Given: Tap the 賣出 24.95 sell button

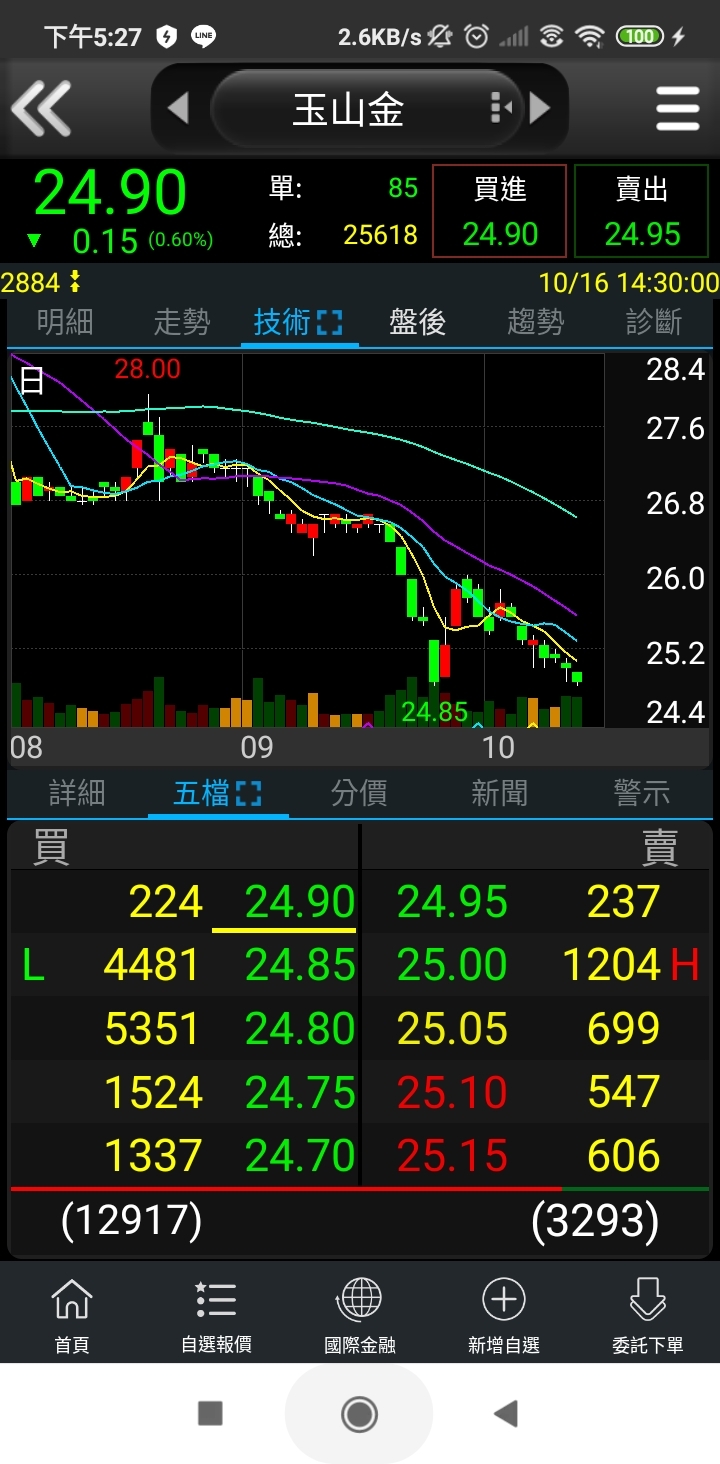Looking at the screenshot, I should click(x=642, y=212).
